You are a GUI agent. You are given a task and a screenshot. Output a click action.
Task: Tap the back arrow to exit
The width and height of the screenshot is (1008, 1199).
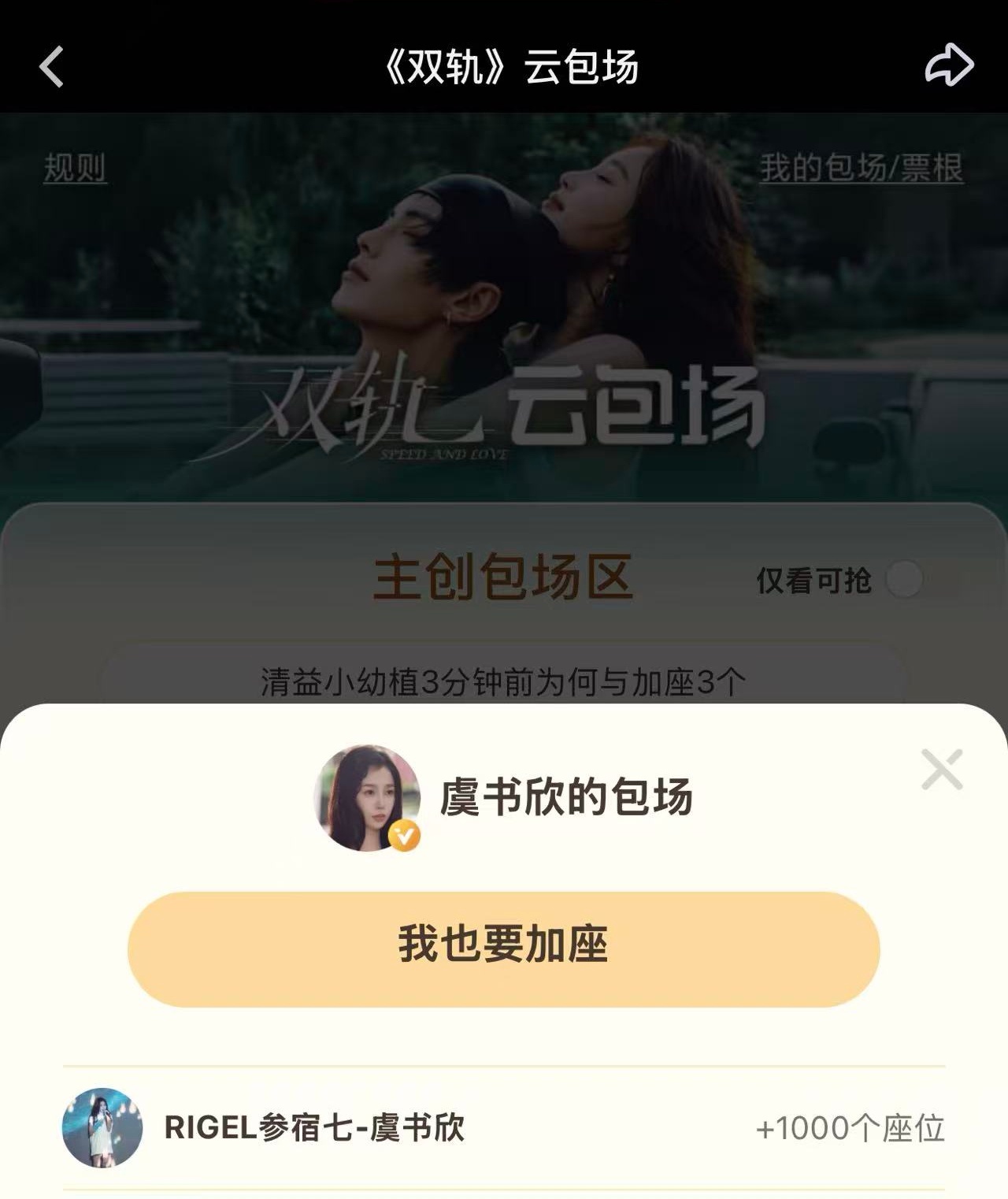click(x=52, y=68)
